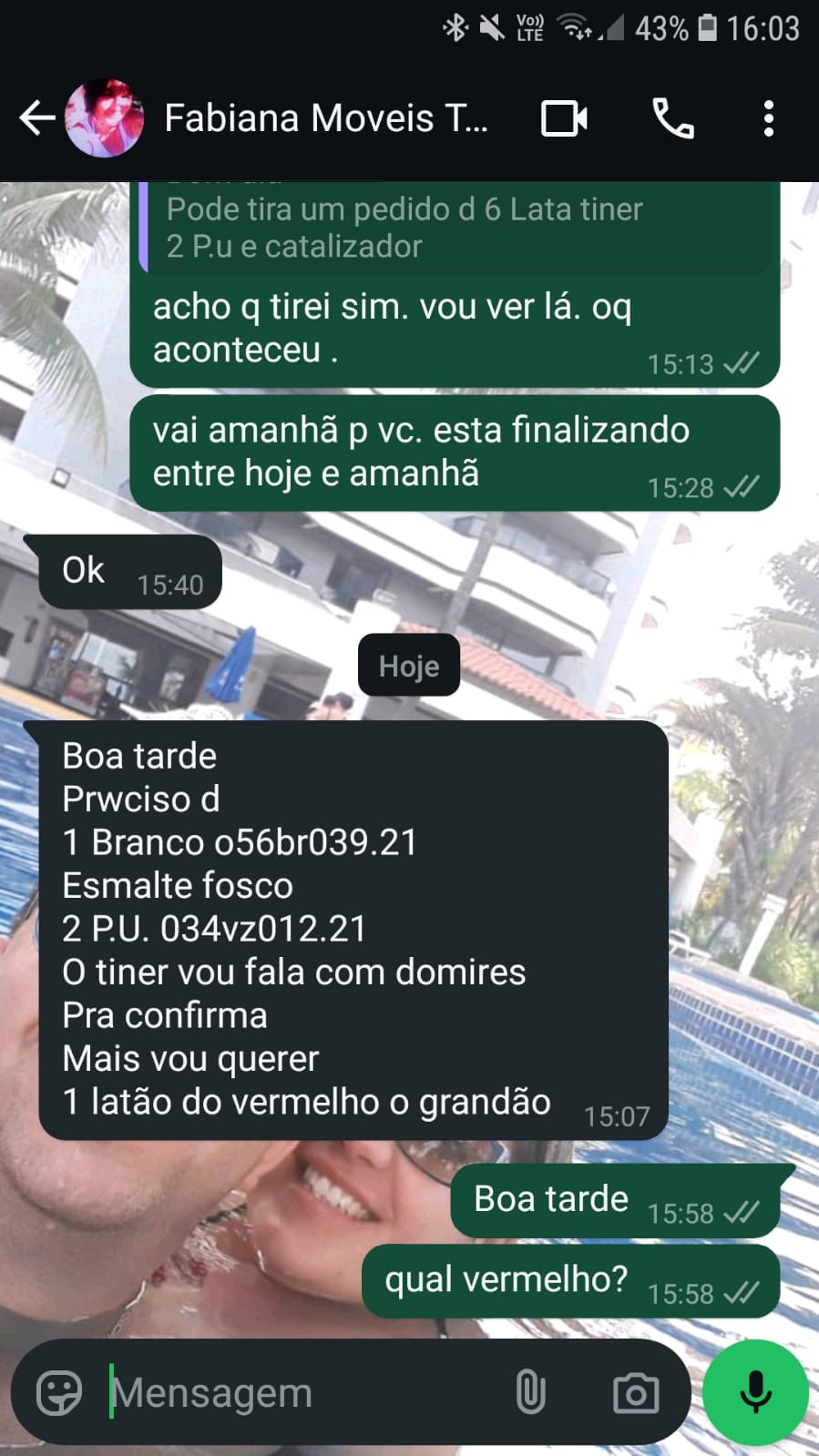Viewport: 819px width, 1456px height.
Task: Open the overflow menu
Action: click(769, 118)
